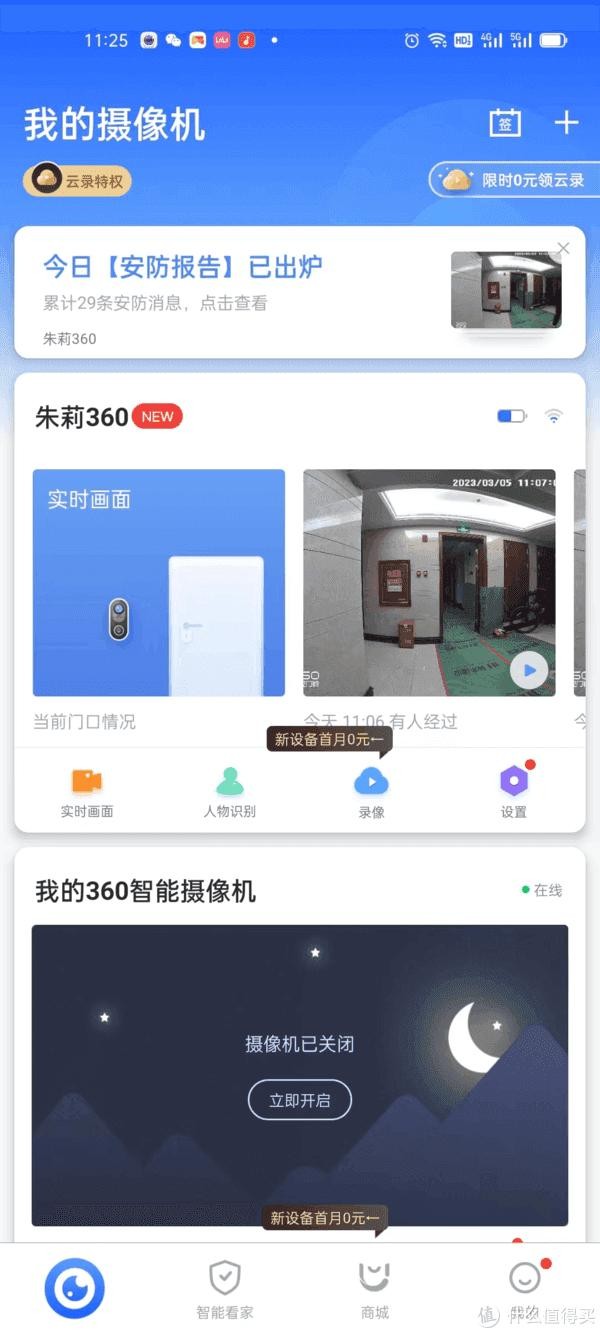Turn on the camera with 立即开启
This screenshot has height=1333, width=600.
(299, 1100)
